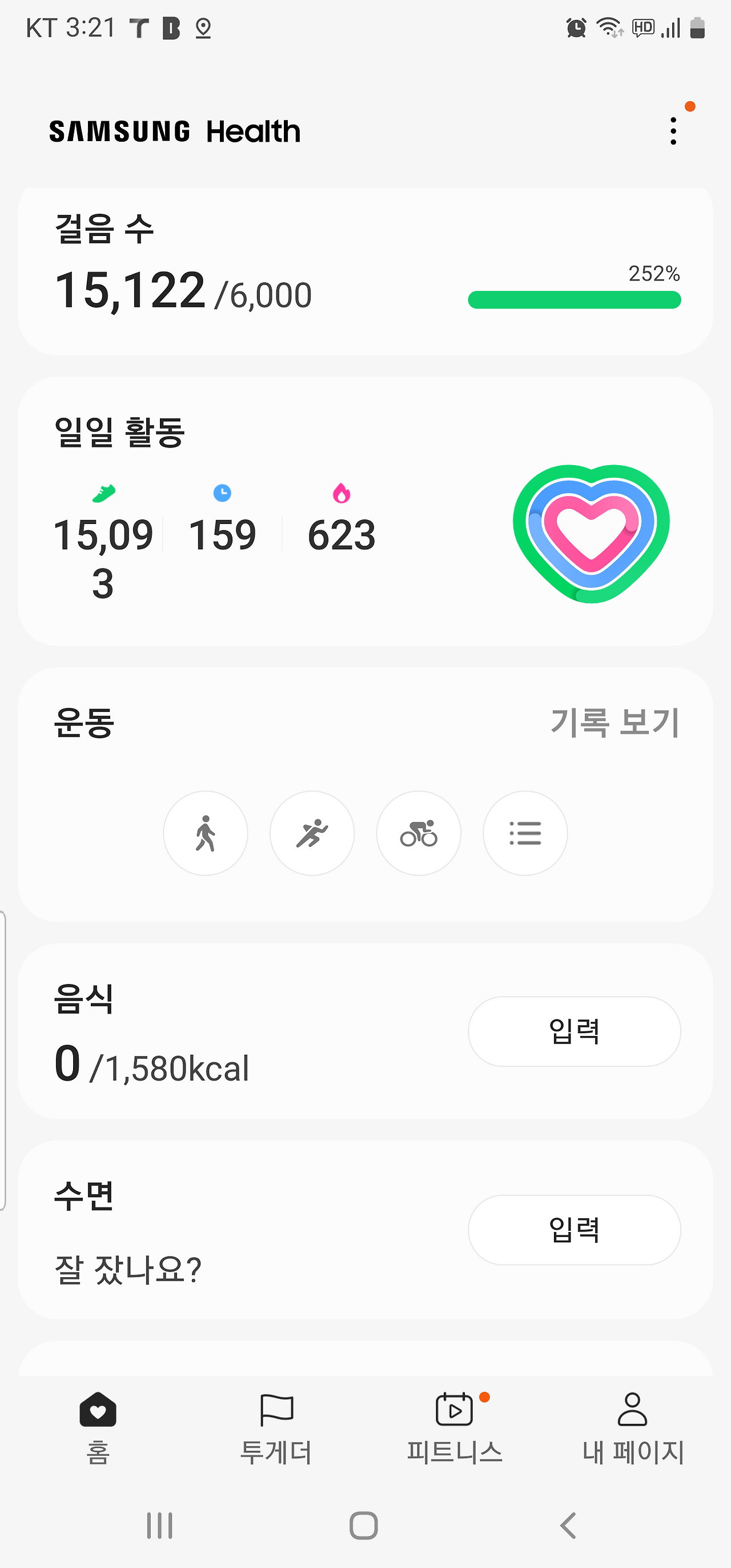The image size is (731, 1568).
Task: Tap the 일일 활동 card title
Action: click(119, 430)
